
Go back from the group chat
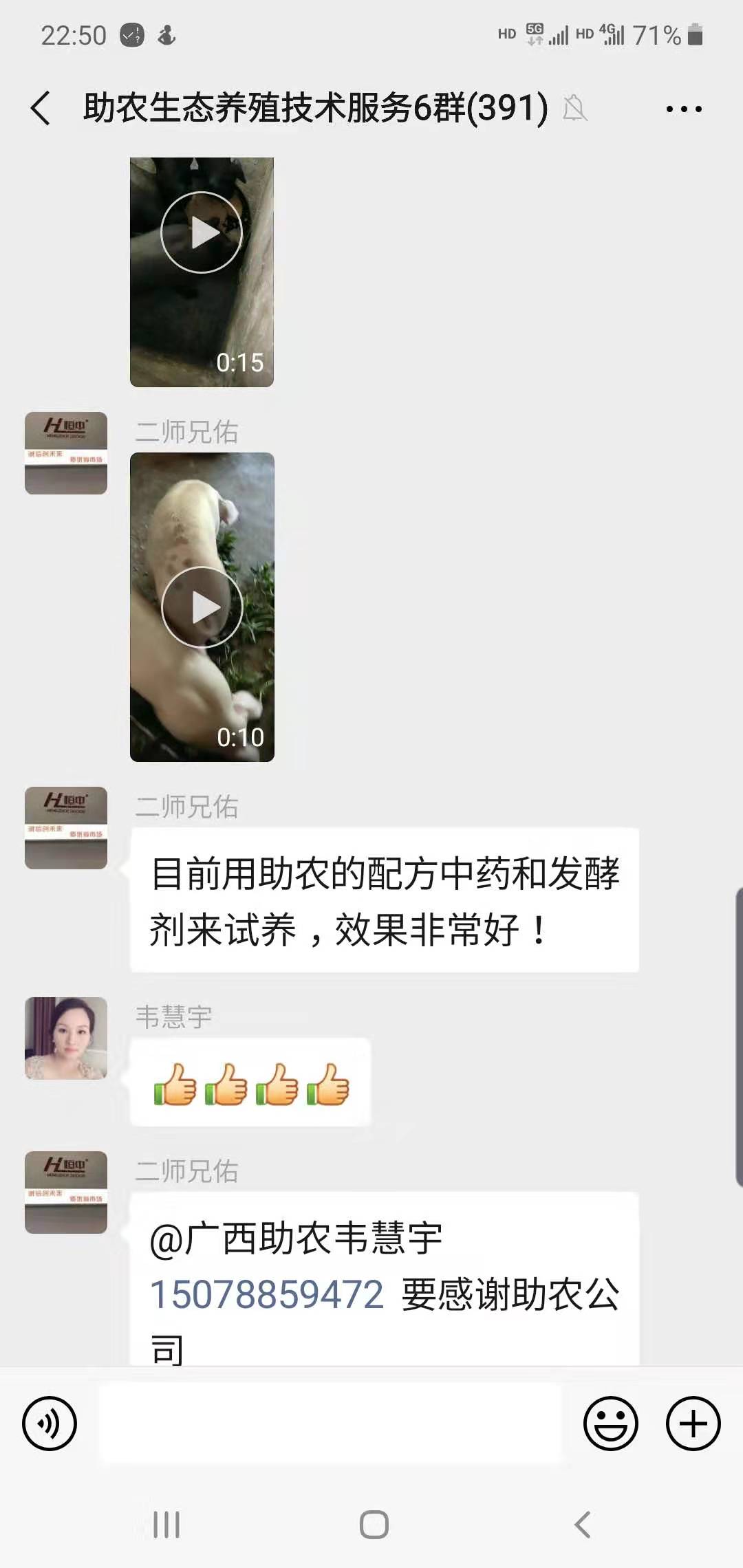[x=41, y=109]
